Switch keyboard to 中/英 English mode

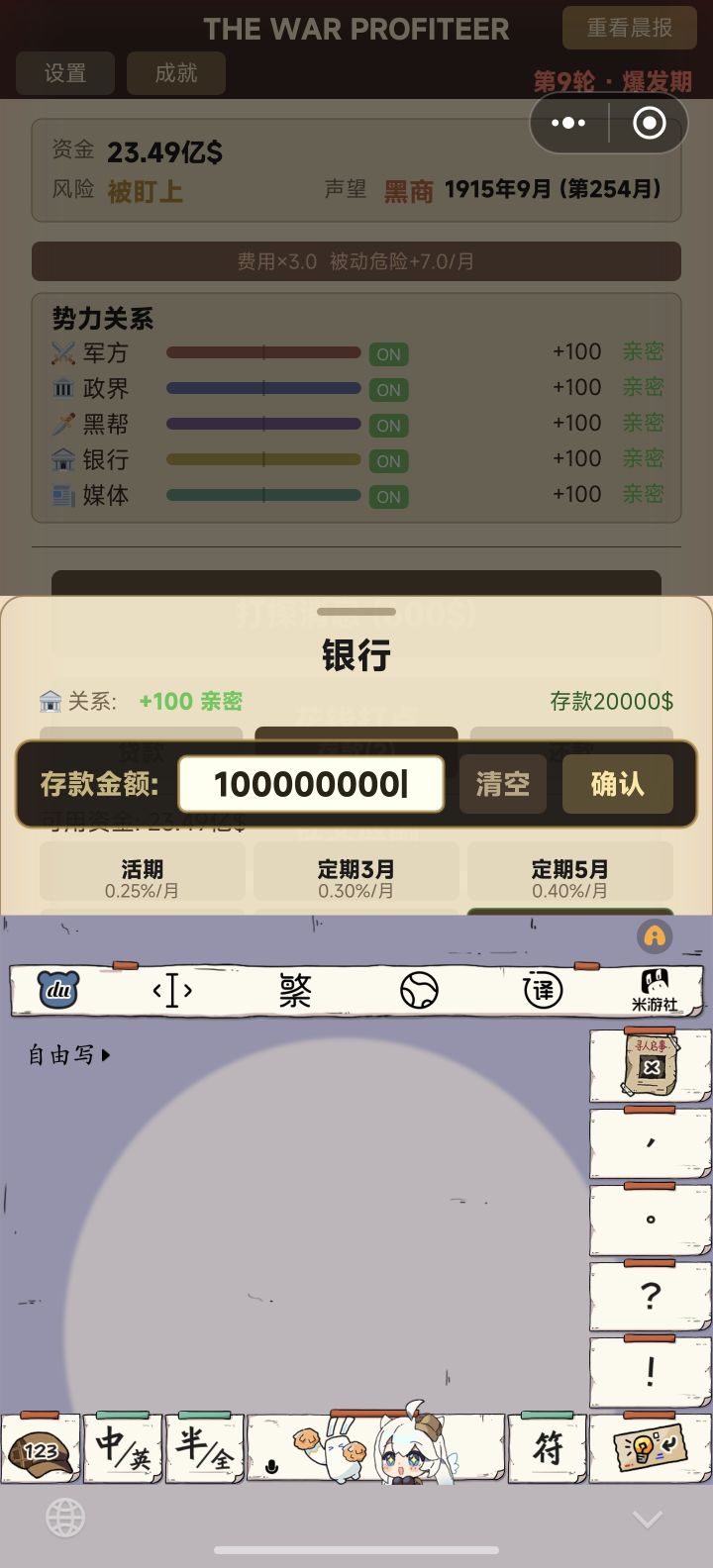click(123, 1448)
